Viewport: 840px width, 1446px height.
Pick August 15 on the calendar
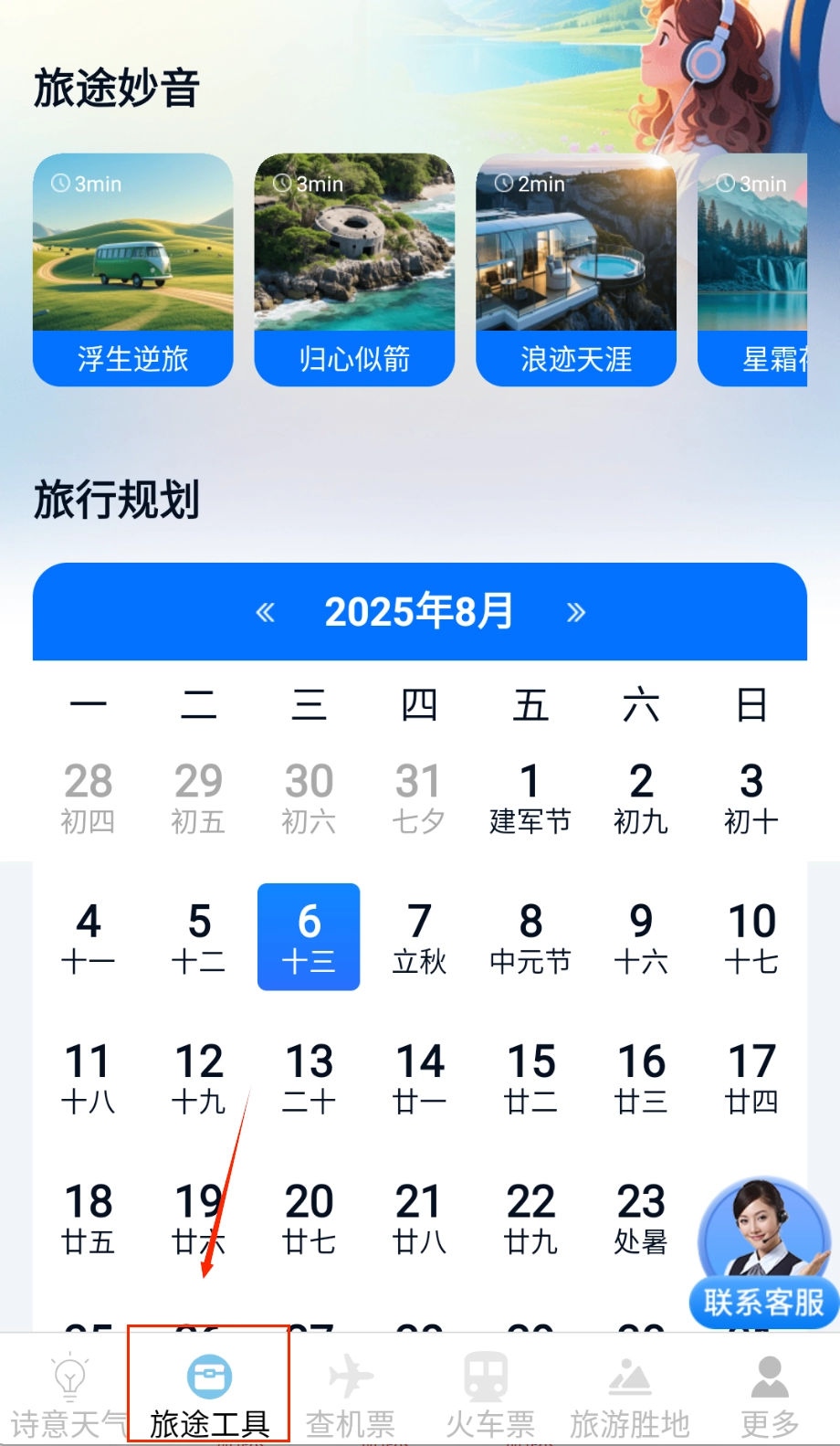point(530,1078)
